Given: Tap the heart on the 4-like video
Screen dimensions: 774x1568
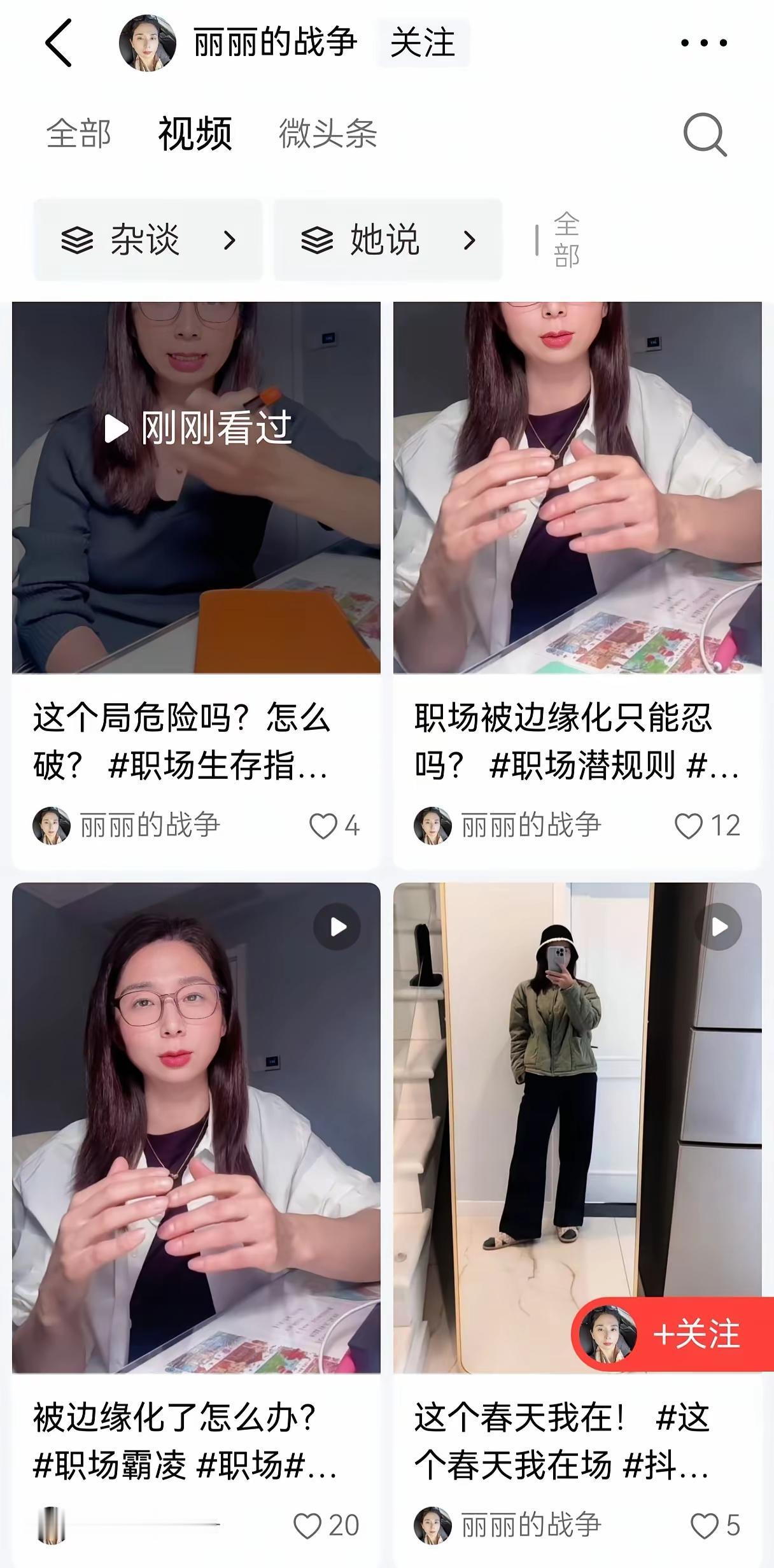Looking at the screenshot, I should [x=323, y=826].
